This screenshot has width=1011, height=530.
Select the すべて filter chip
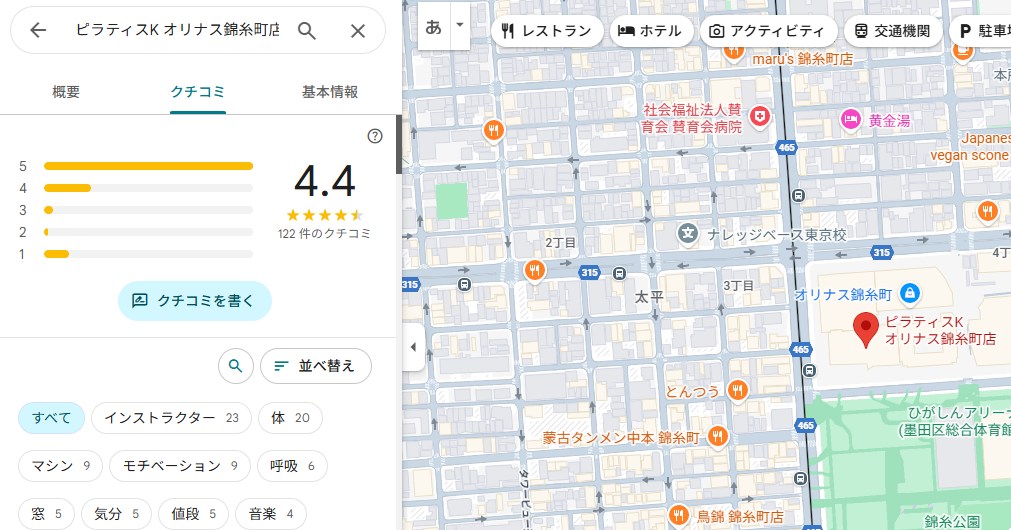point(51,418)
